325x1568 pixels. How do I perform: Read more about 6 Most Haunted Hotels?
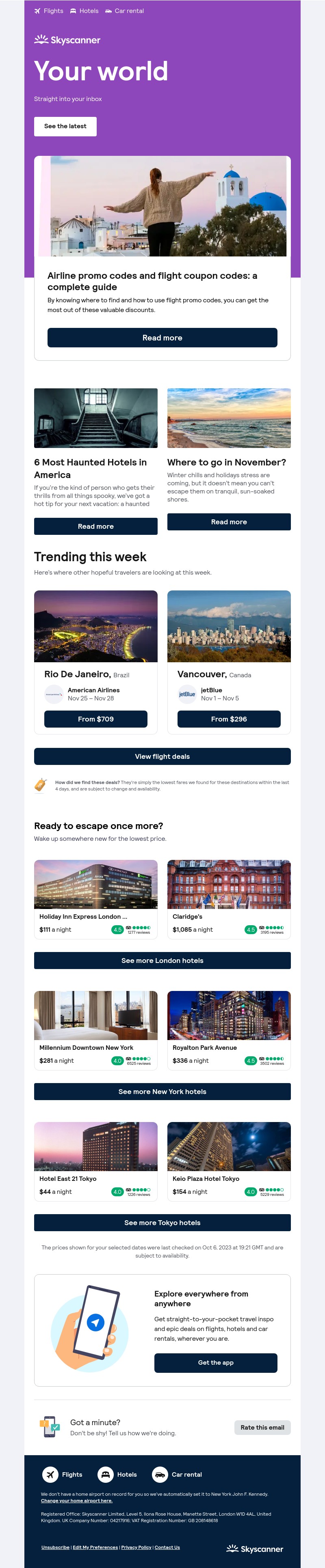96,526
